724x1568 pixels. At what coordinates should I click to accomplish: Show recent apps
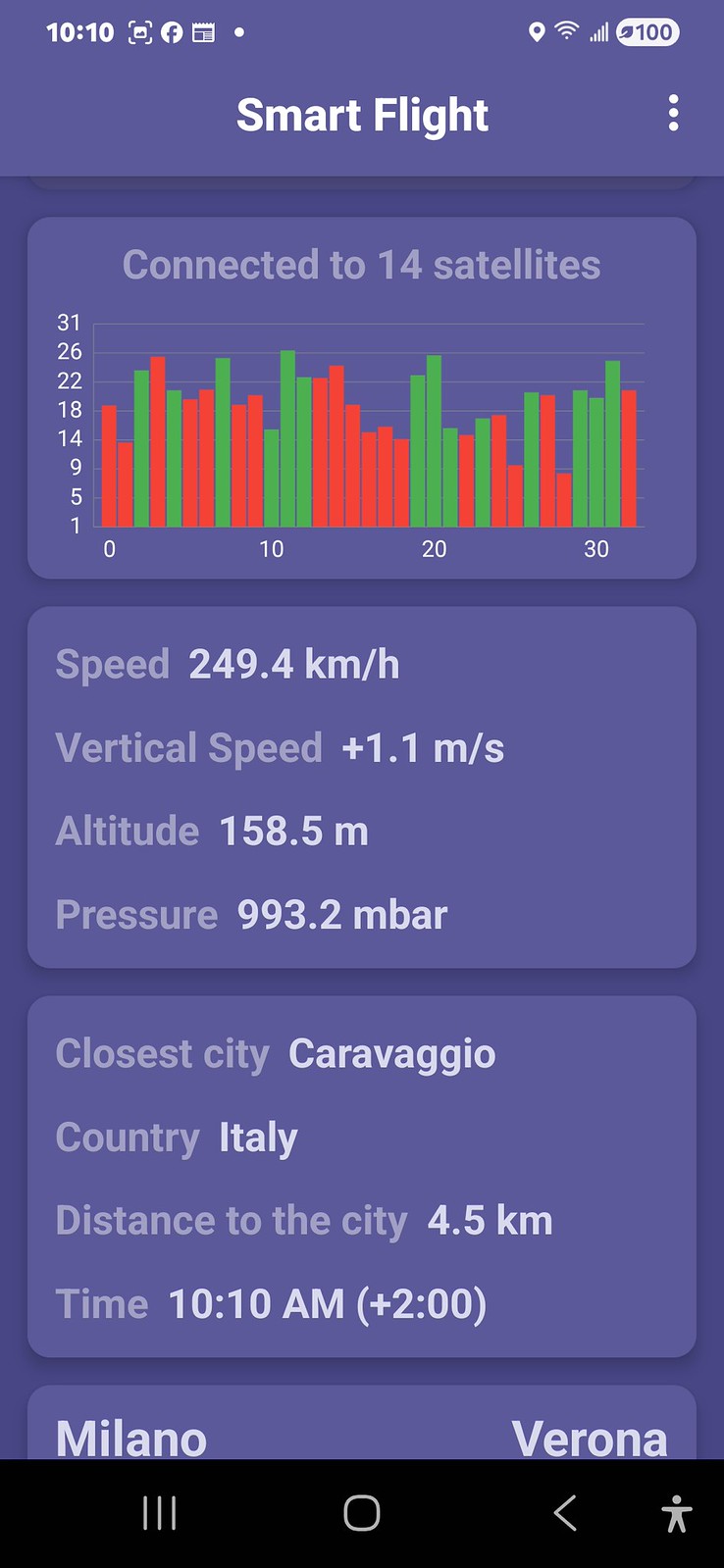pyautogui.click(x=159, y=1513)
